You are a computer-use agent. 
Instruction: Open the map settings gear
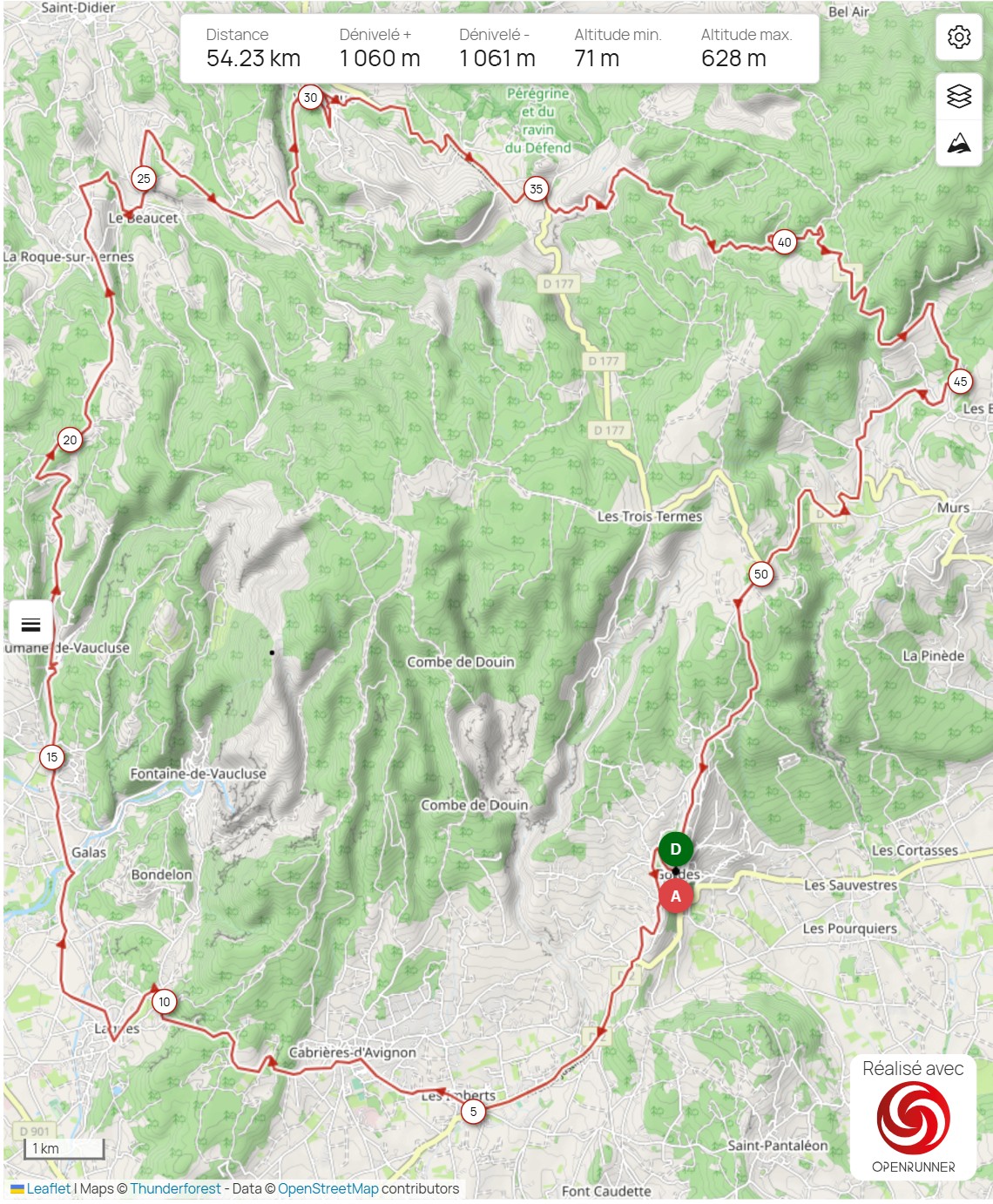click(959, 37)
